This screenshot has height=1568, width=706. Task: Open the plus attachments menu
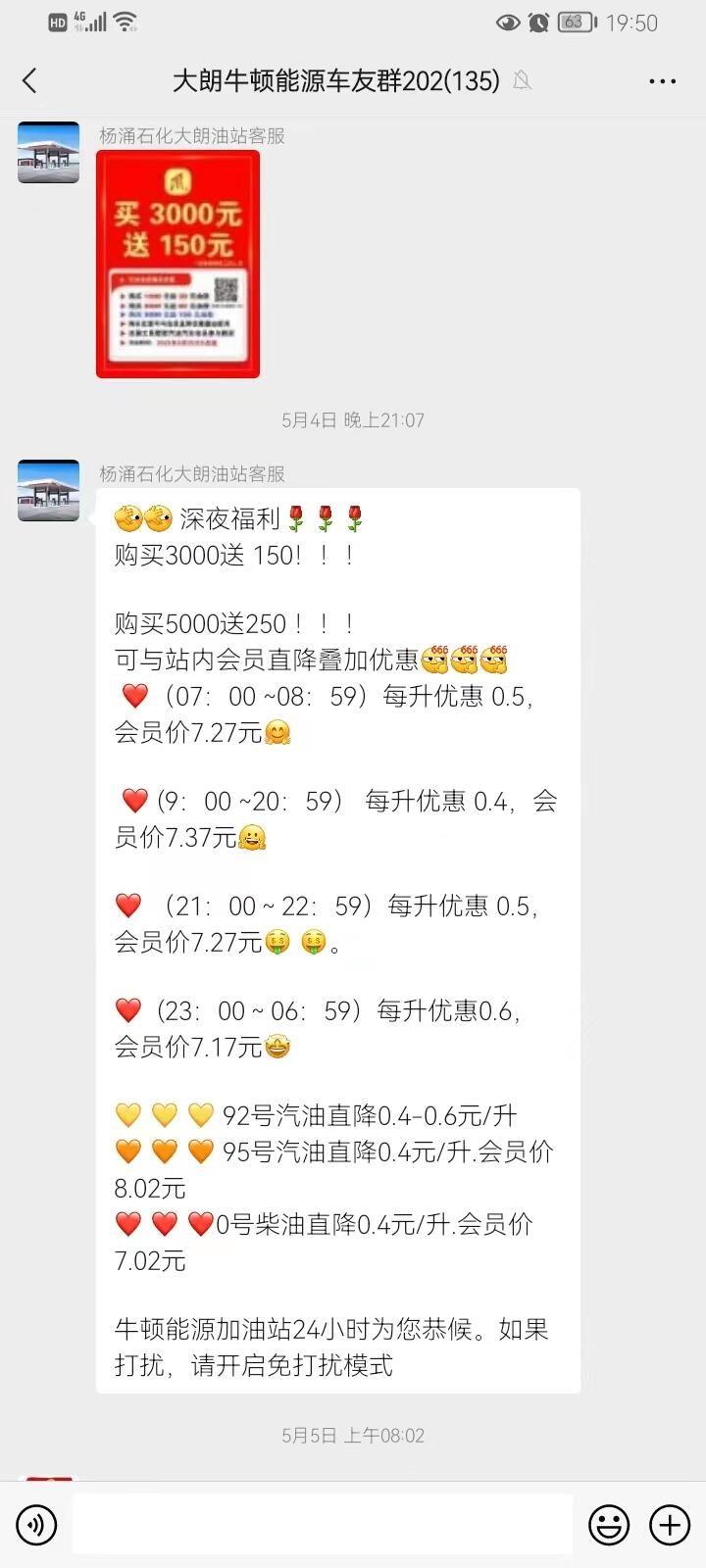pos(670,1525)
